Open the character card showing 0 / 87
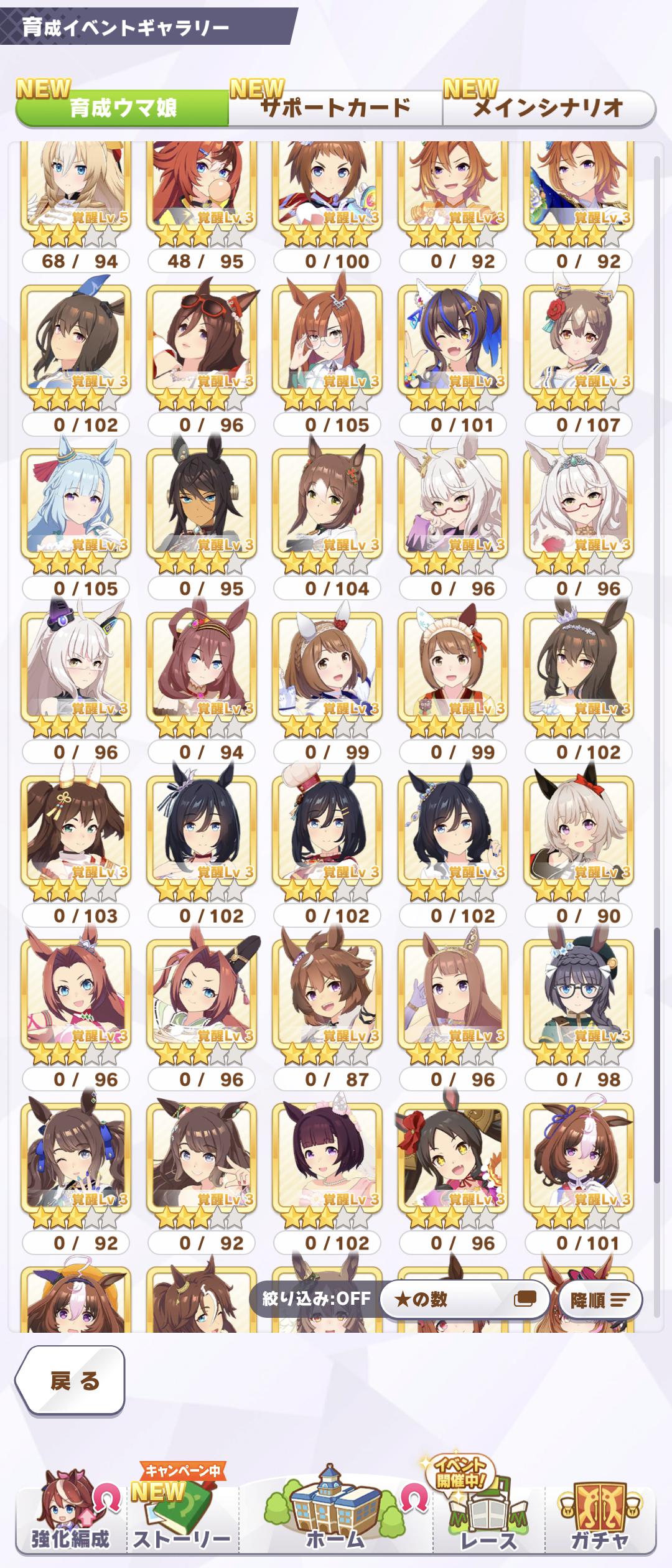The width and height of the screenshot is (672, 1568). (327, 996)
